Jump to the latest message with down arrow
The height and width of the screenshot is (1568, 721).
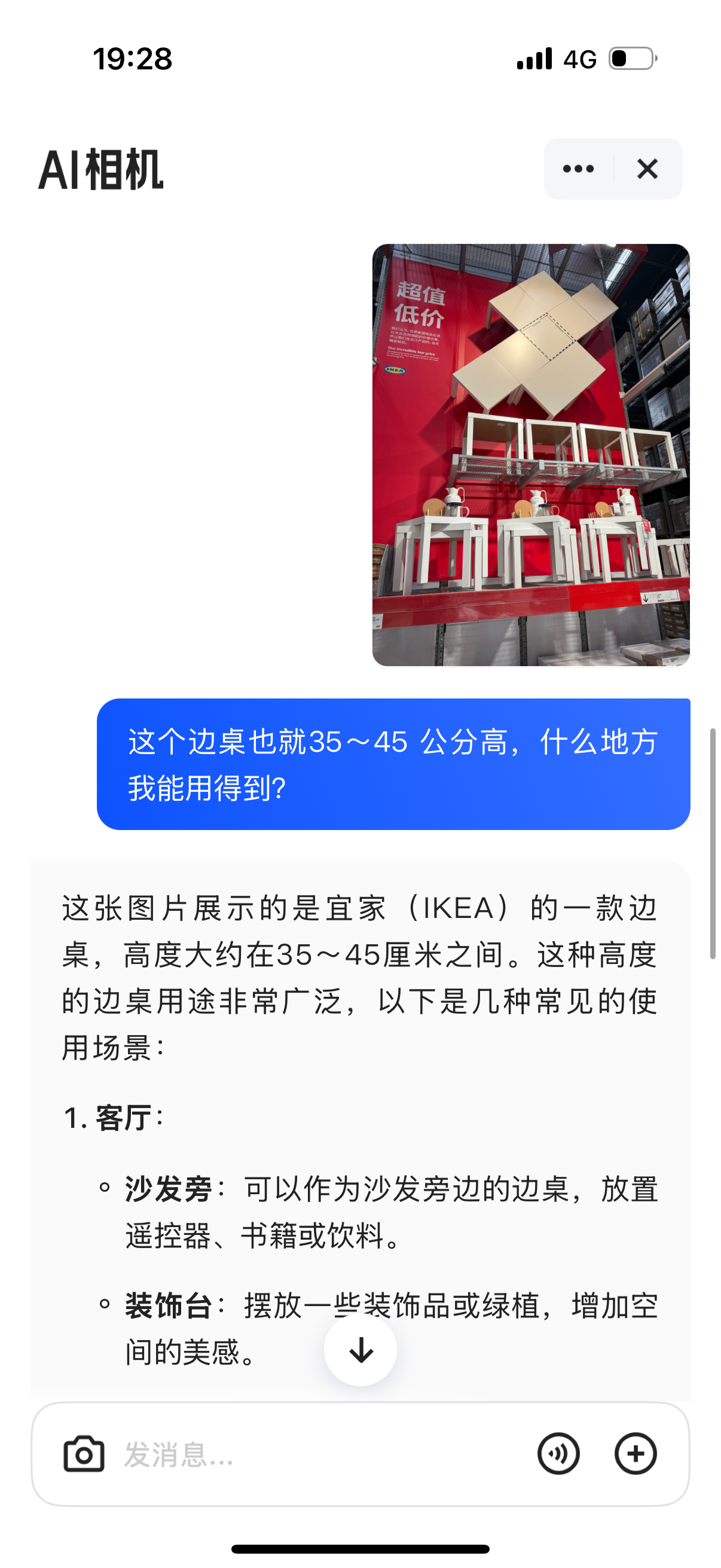coord(361,1350)
